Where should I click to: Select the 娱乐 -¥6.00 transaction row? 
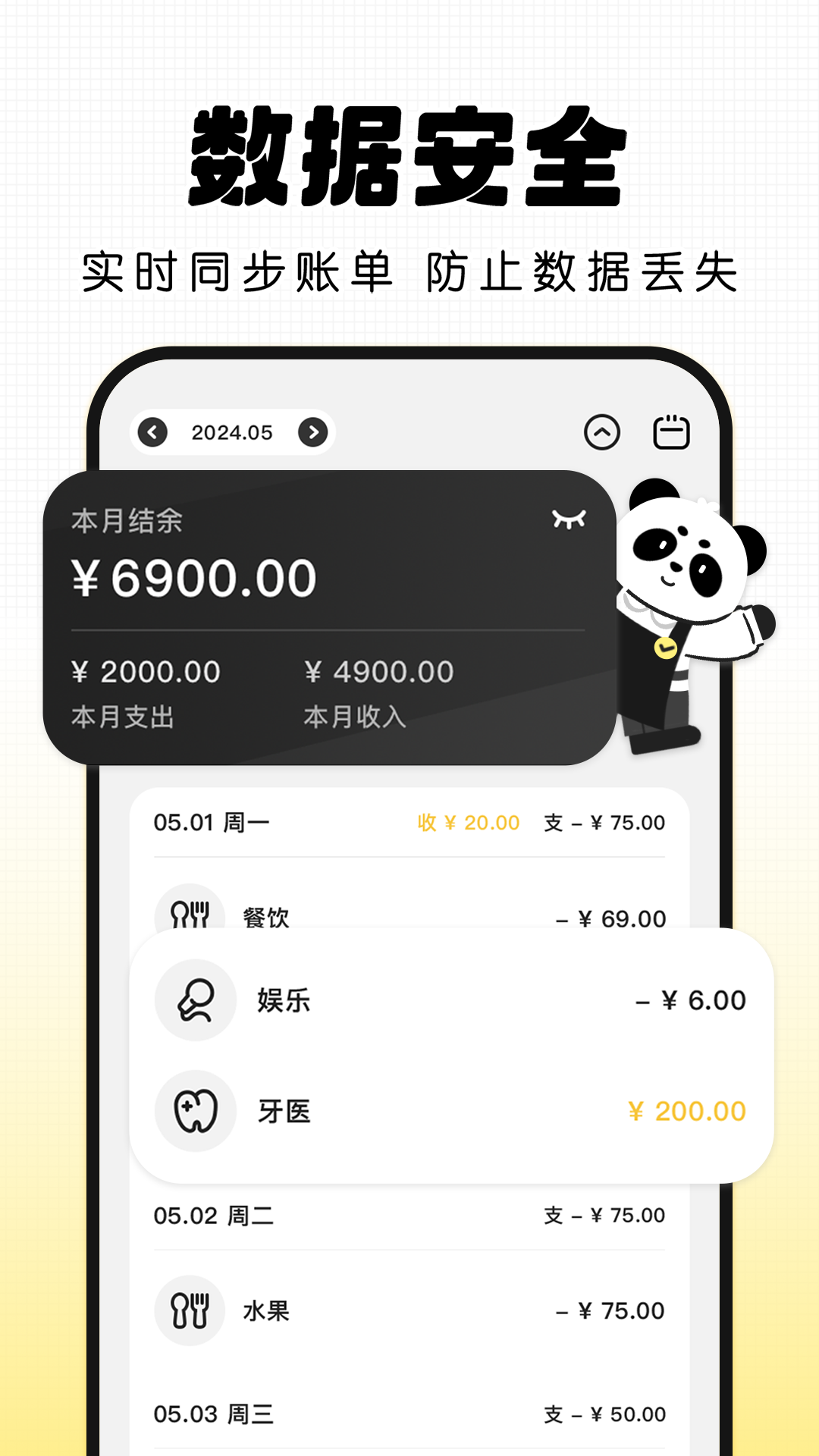(455, 999)
